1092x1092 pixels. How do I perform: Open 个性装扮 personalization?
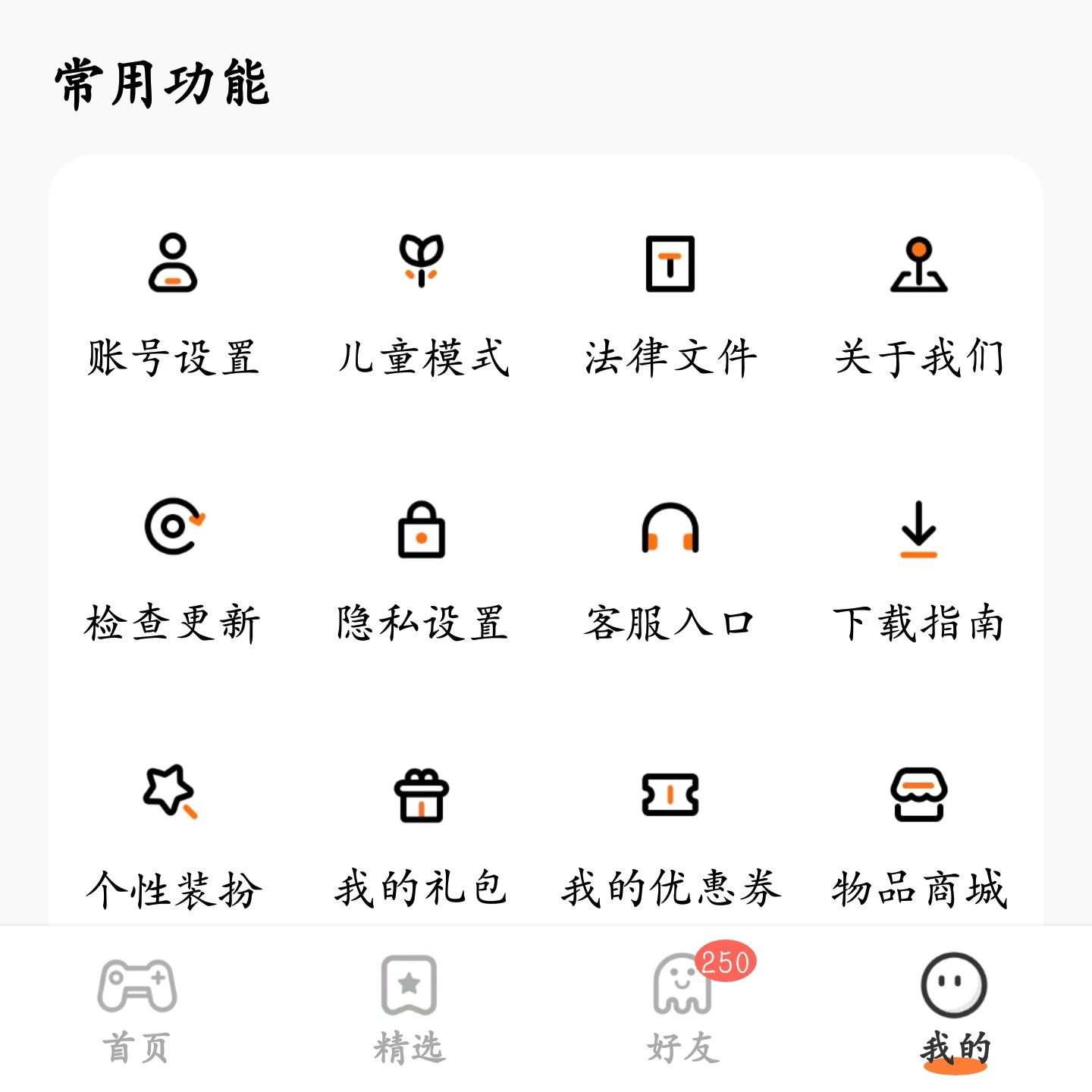coord(173,834)
